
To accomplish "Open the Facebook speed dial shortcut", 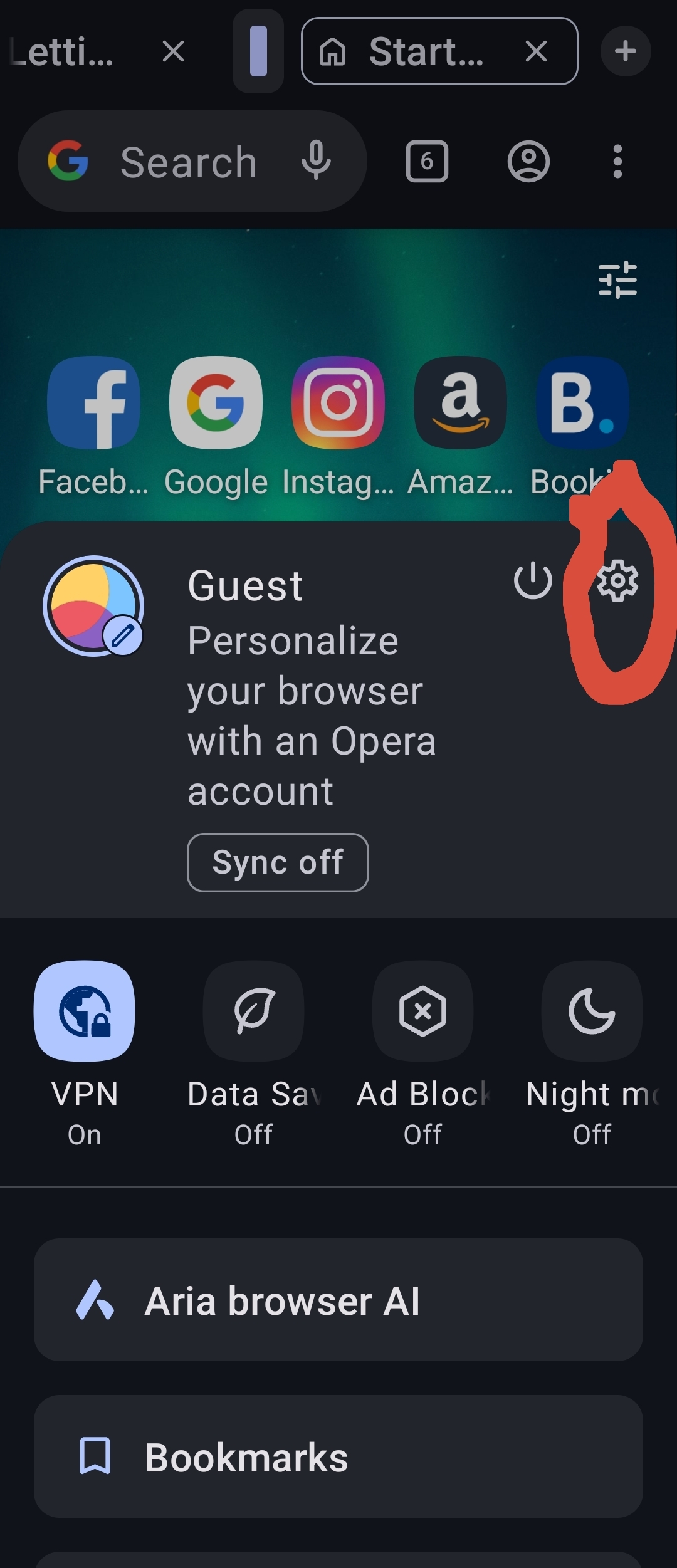I will [x=94, y=403].
